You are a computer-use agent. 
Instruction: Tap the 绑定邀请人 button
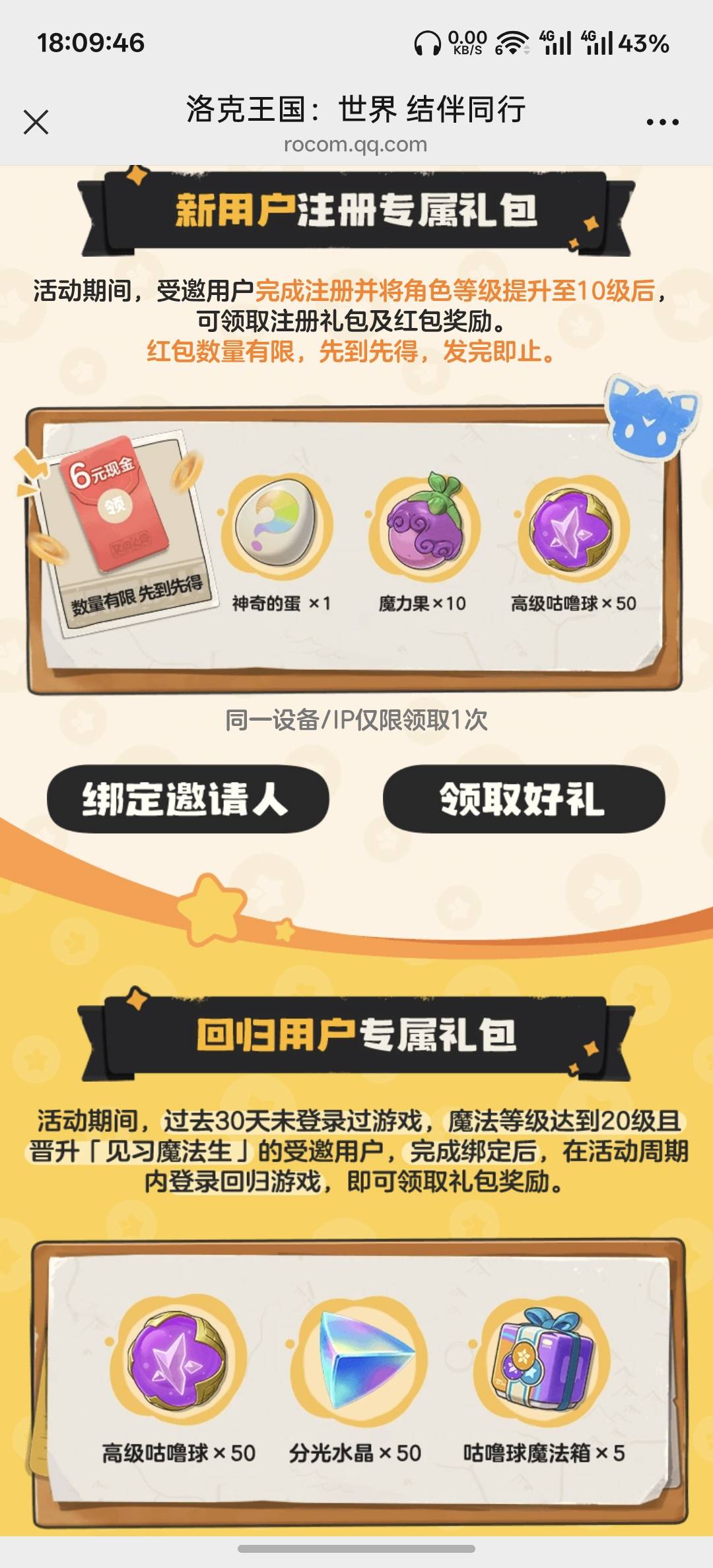point(187,799)
